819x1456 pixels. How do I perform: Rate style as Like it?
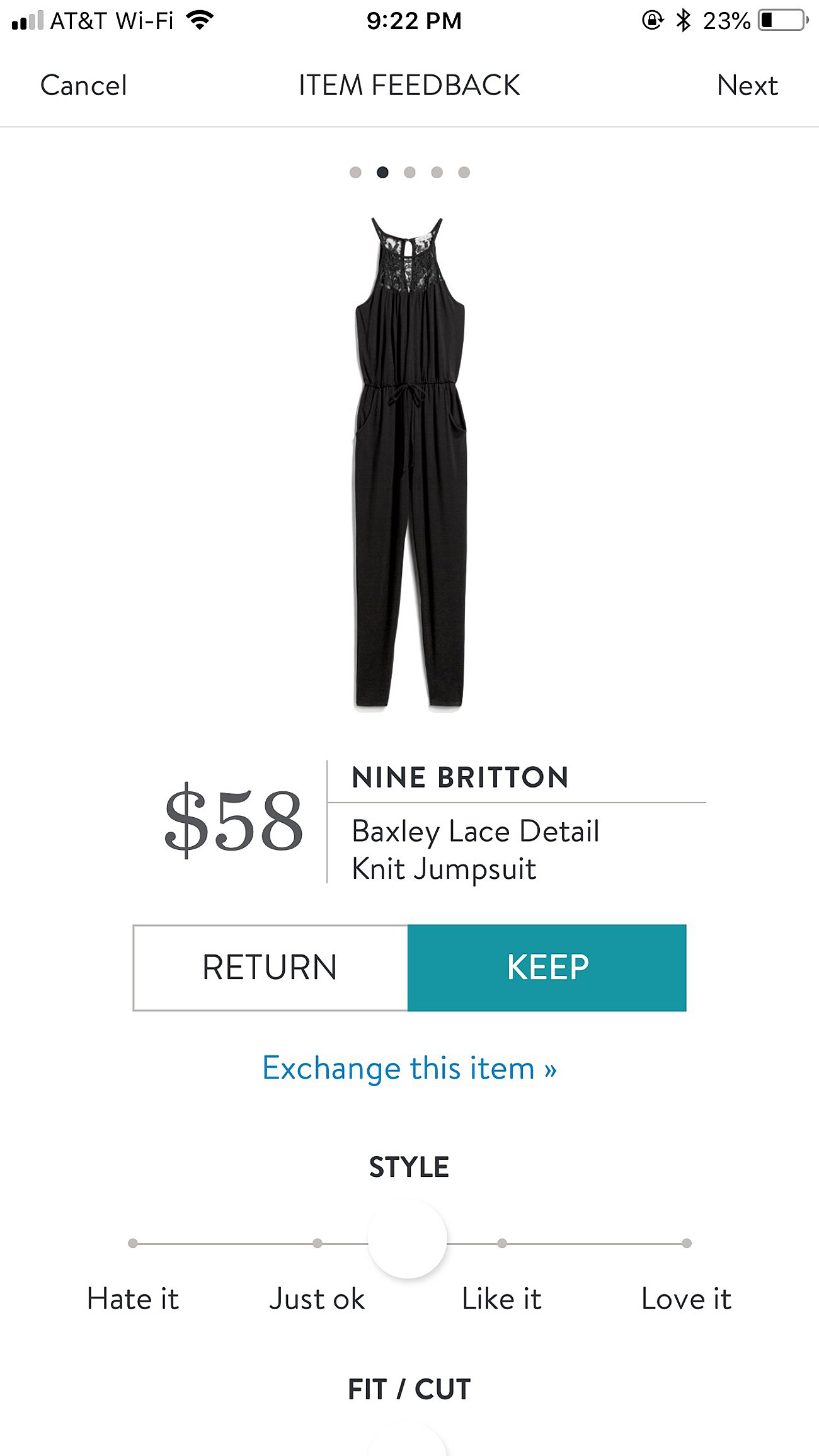point(502,1244)
